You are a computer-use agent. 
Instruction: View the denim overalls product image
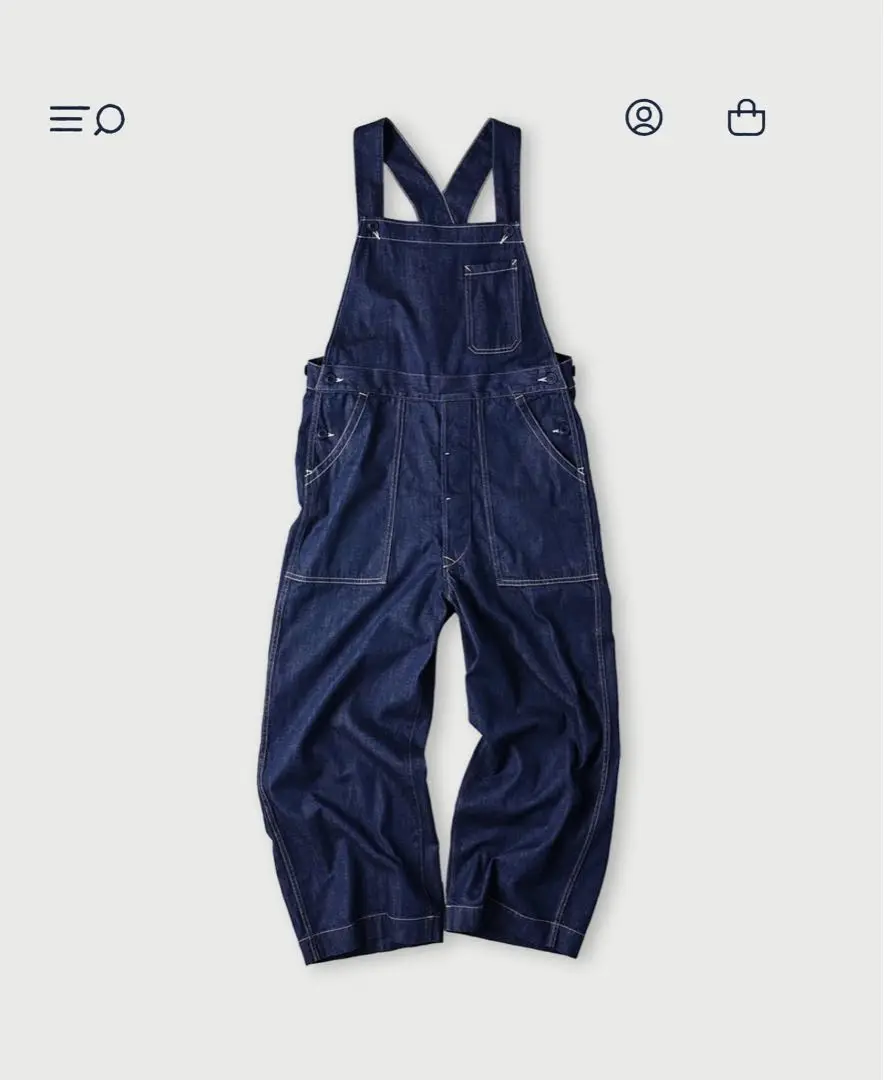[440, 540]
